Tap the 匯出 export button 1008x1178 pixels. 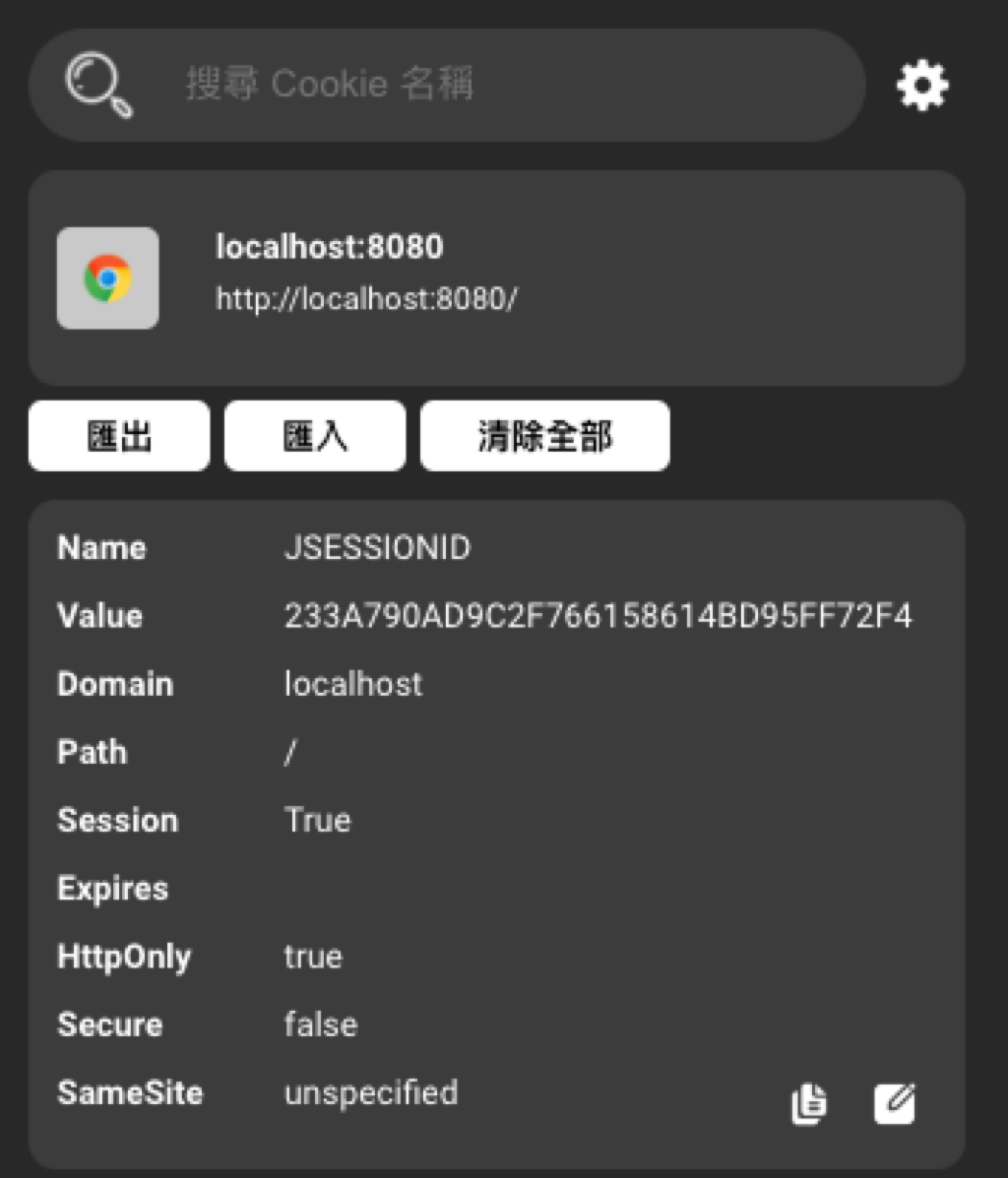[119, 436]
